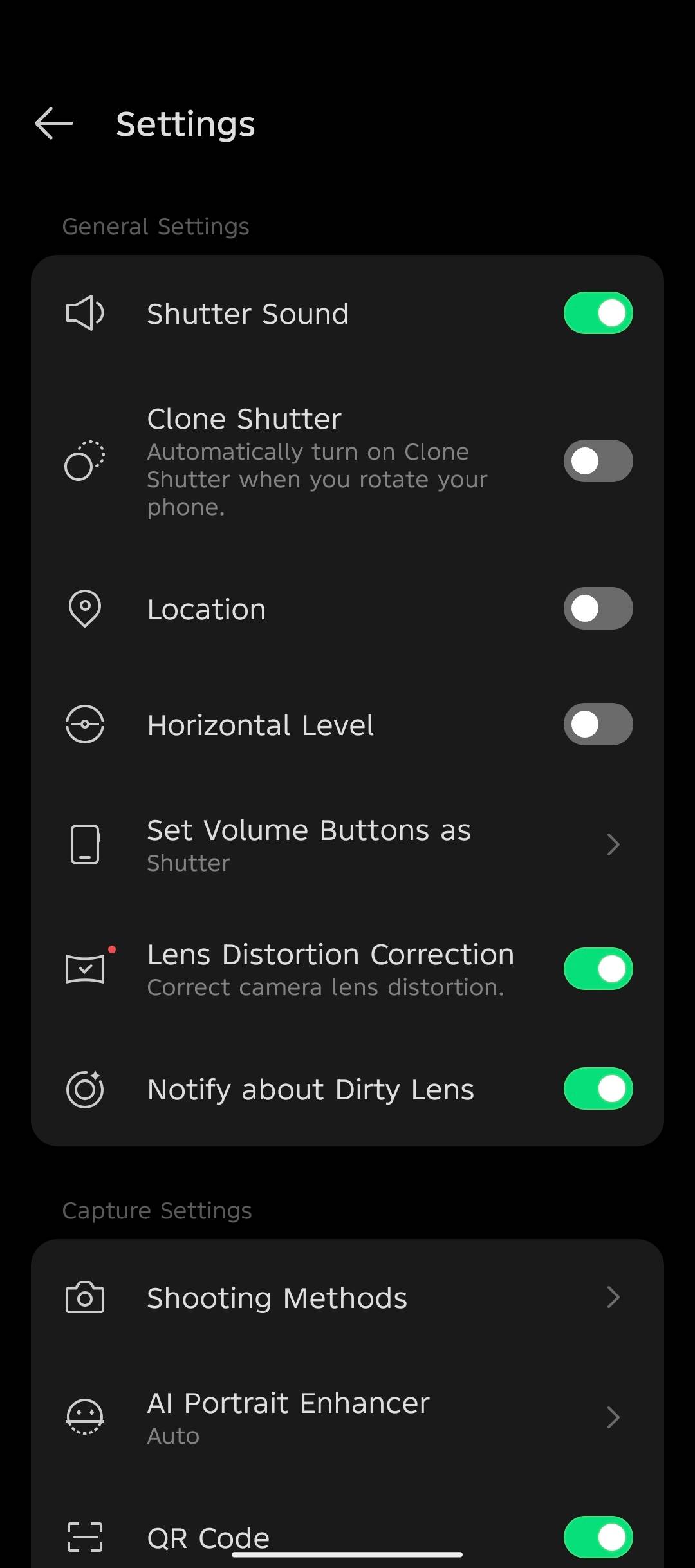Turn on Location tagging
The image size is (695, 1568).
coord(598,608)
